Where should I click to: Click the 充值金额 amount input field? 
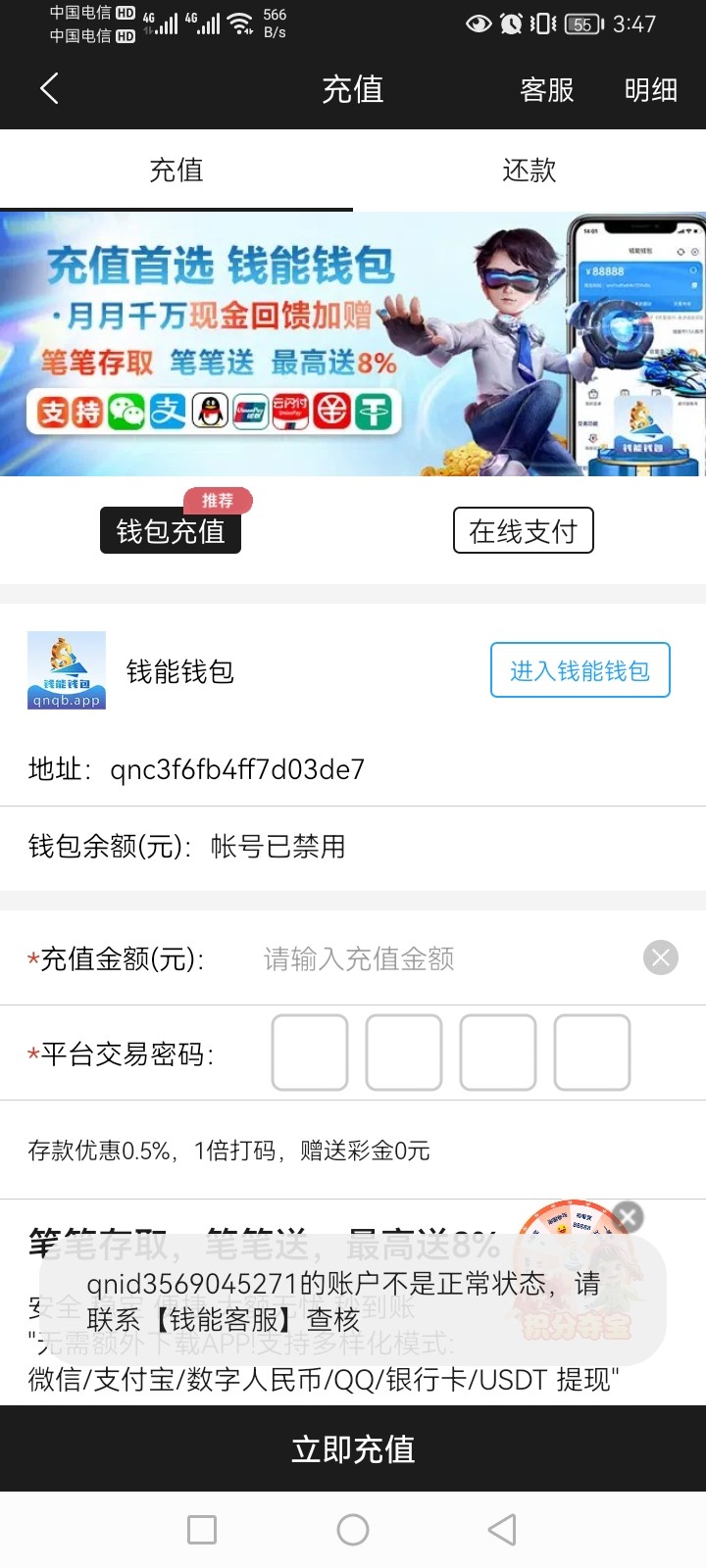(x=392, y=957)
